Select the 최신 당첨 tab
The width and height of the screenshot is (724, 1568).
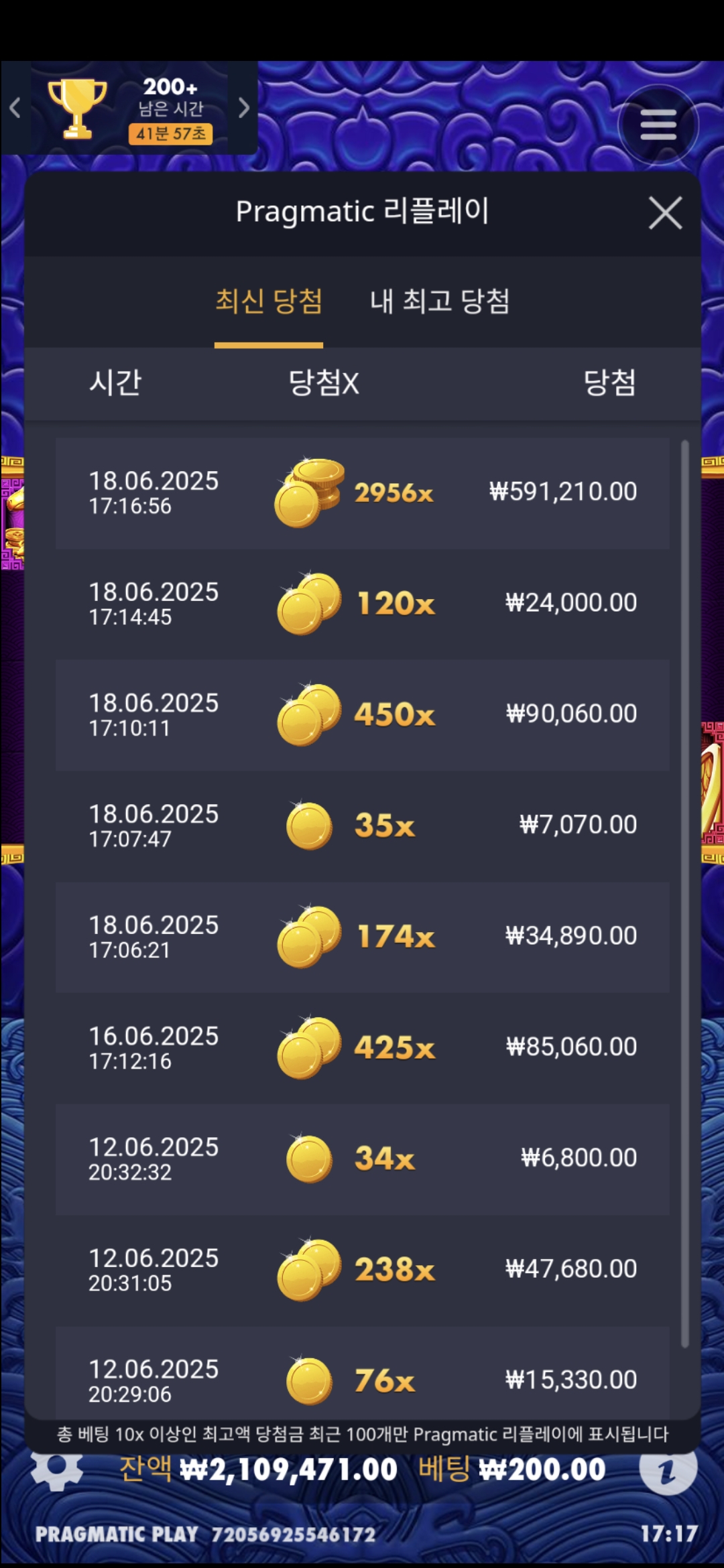(269, 302)
